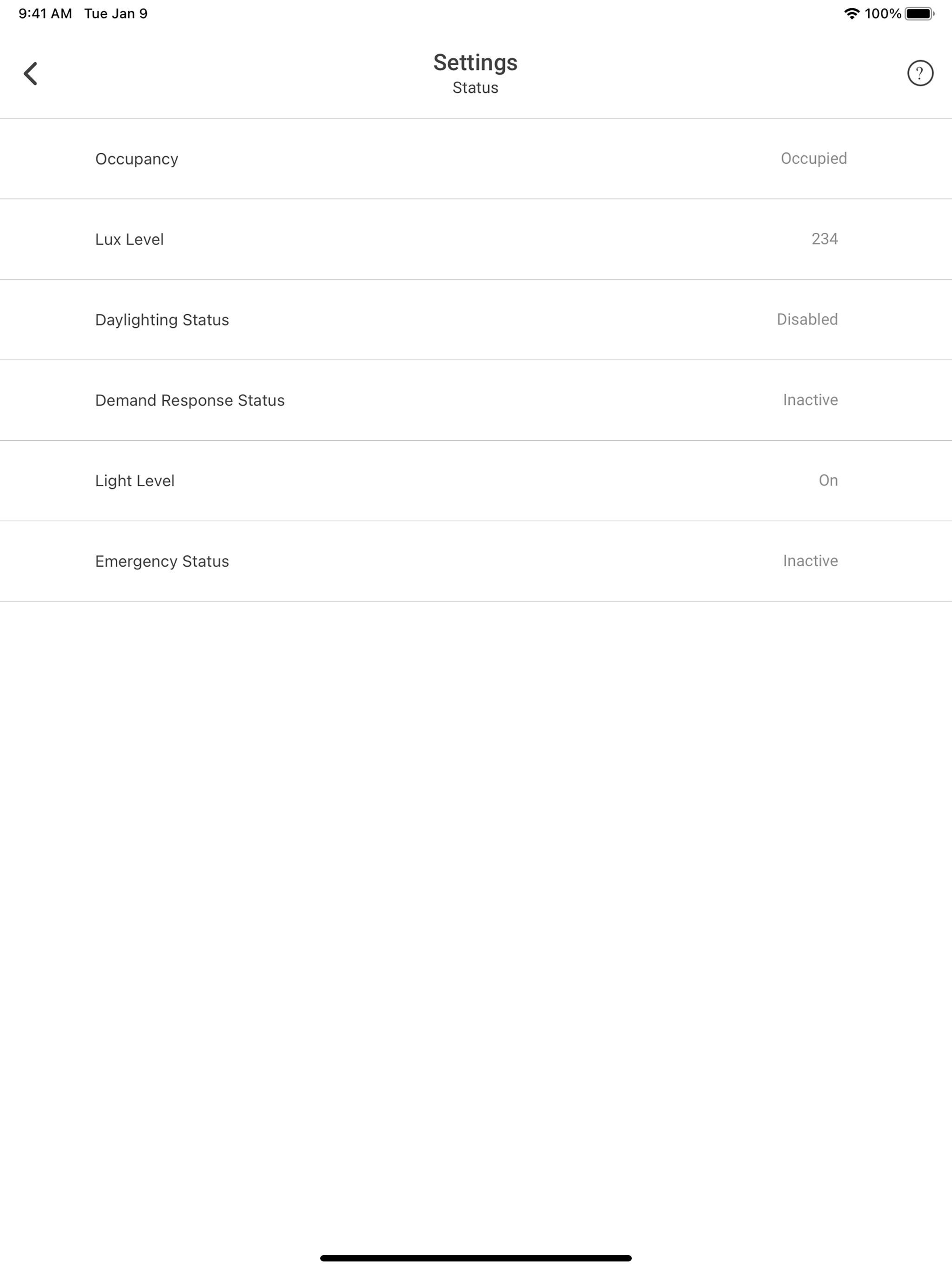The width and height of the screenshot is (952, 1270).
Task: Click the Lux Level value 234
Action: coord(825,239)
